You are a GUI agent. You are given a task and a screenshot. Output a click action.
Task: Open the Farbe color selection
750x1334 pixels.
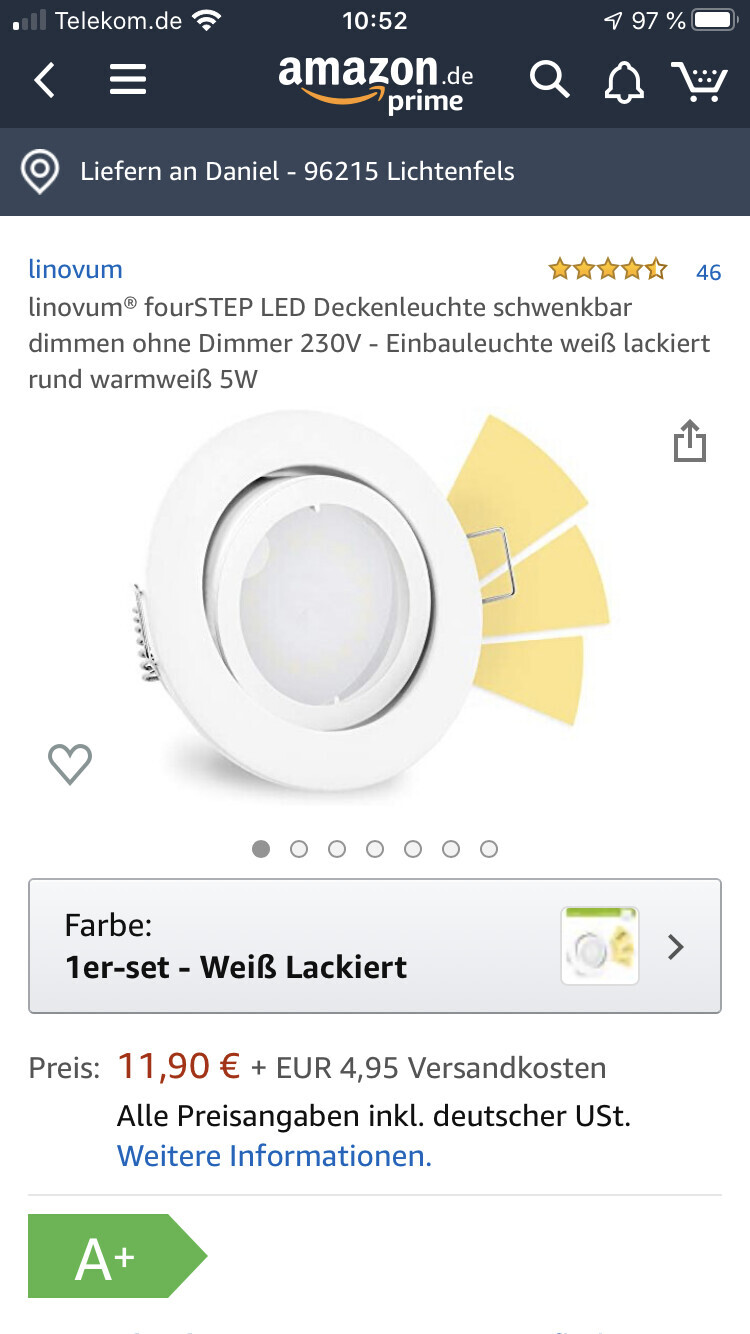tap(375, 946)
